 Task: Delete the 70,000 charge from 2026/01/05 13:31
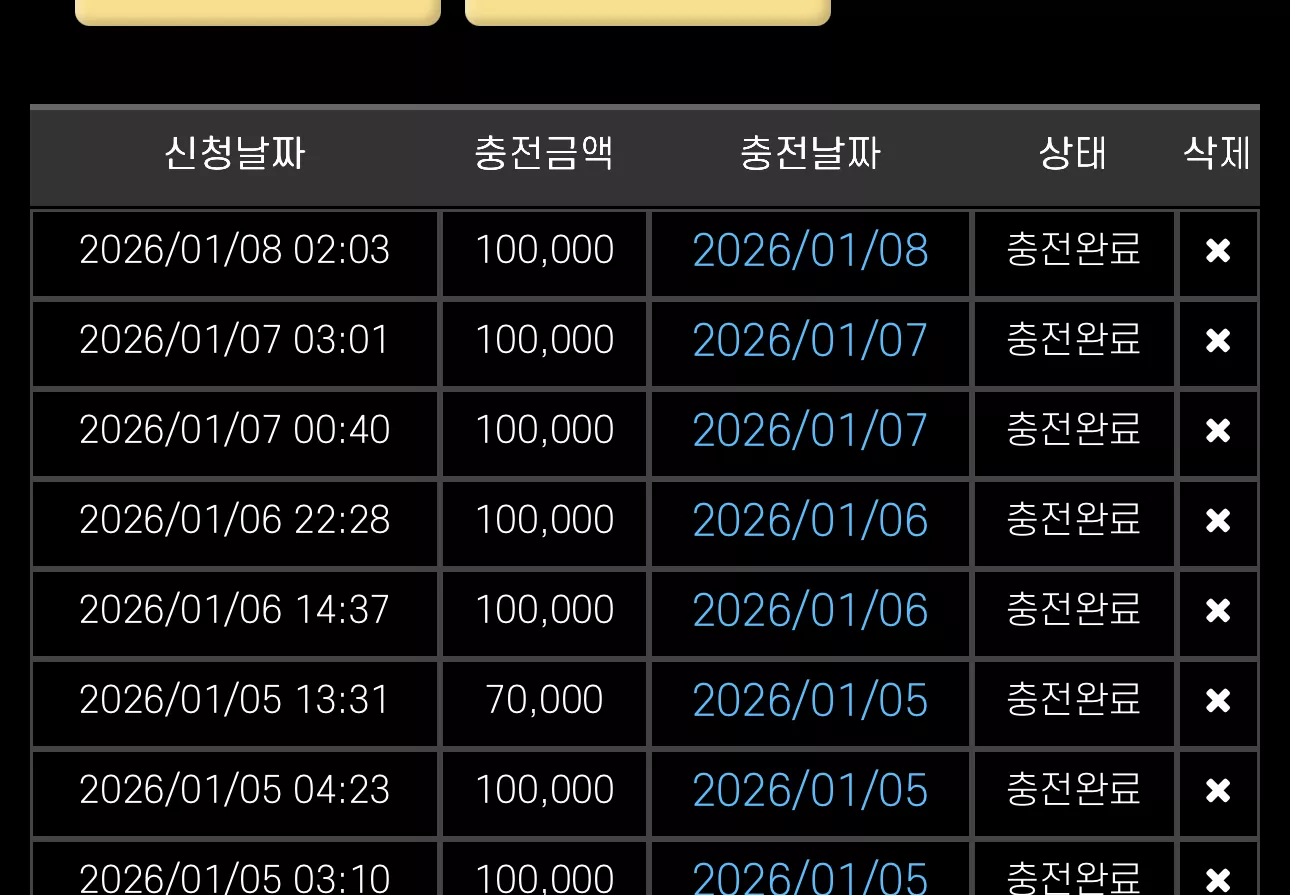click(1218, 701)
